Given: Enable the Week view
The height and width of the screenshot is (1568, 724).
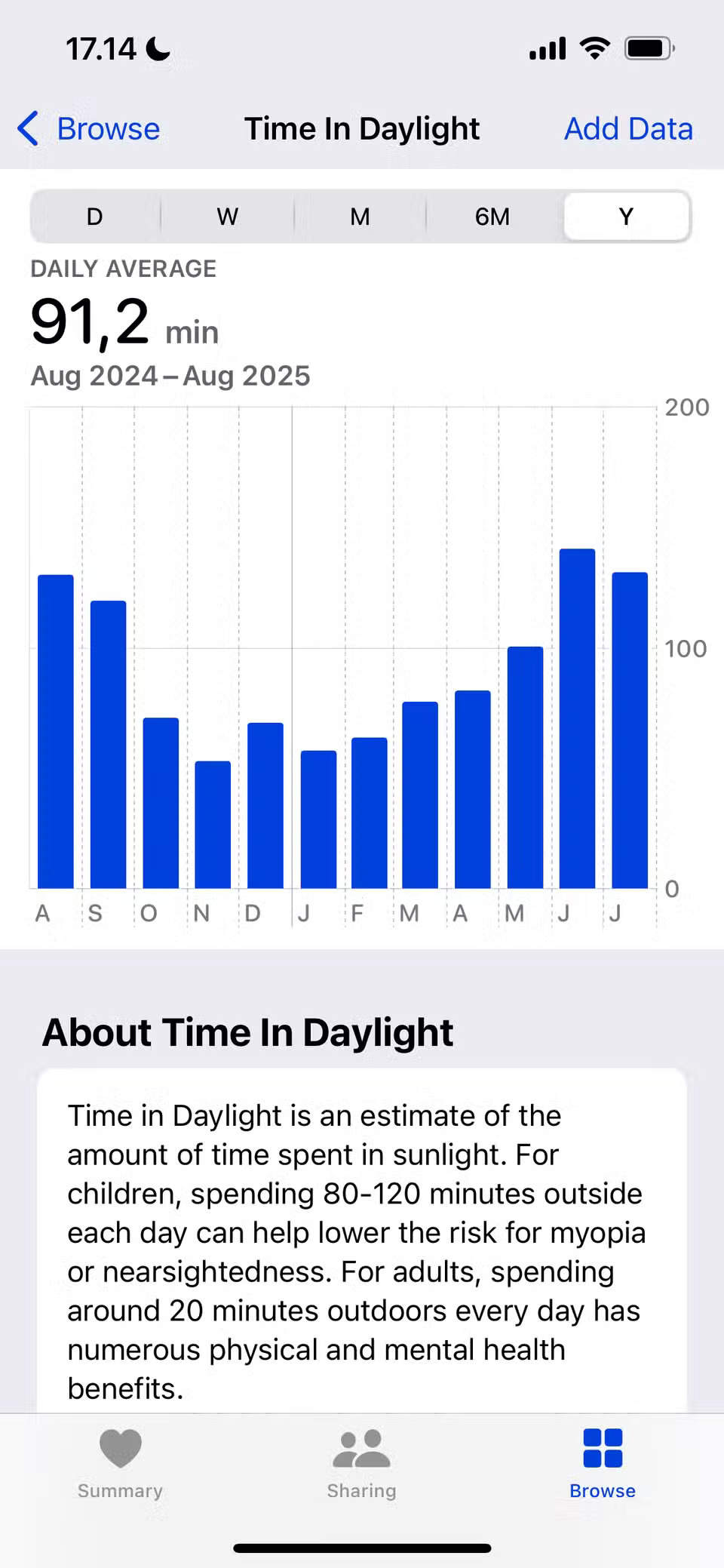Looking at the screenshot, I should 227,216.
